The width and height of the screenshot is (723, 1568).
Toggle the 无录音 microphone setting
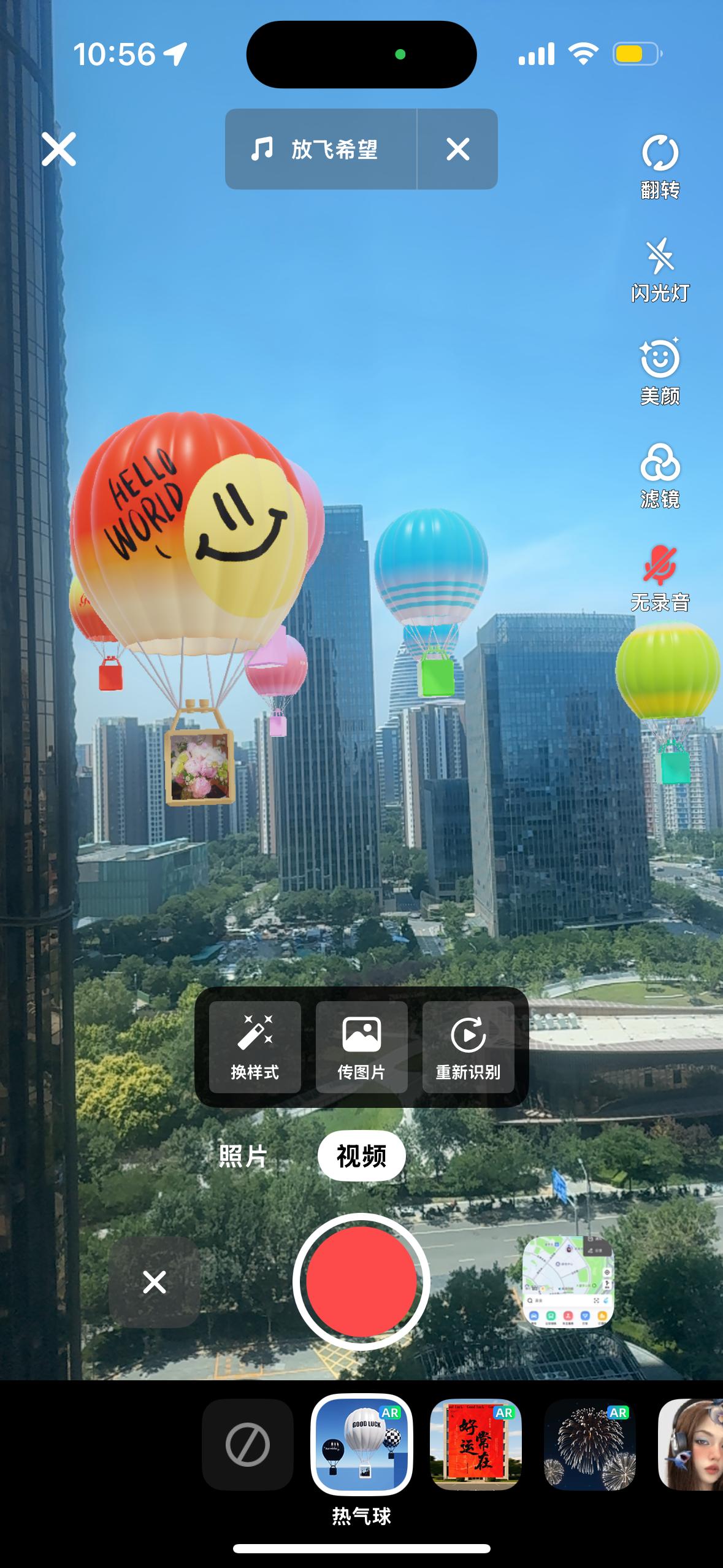coord(660,578)
